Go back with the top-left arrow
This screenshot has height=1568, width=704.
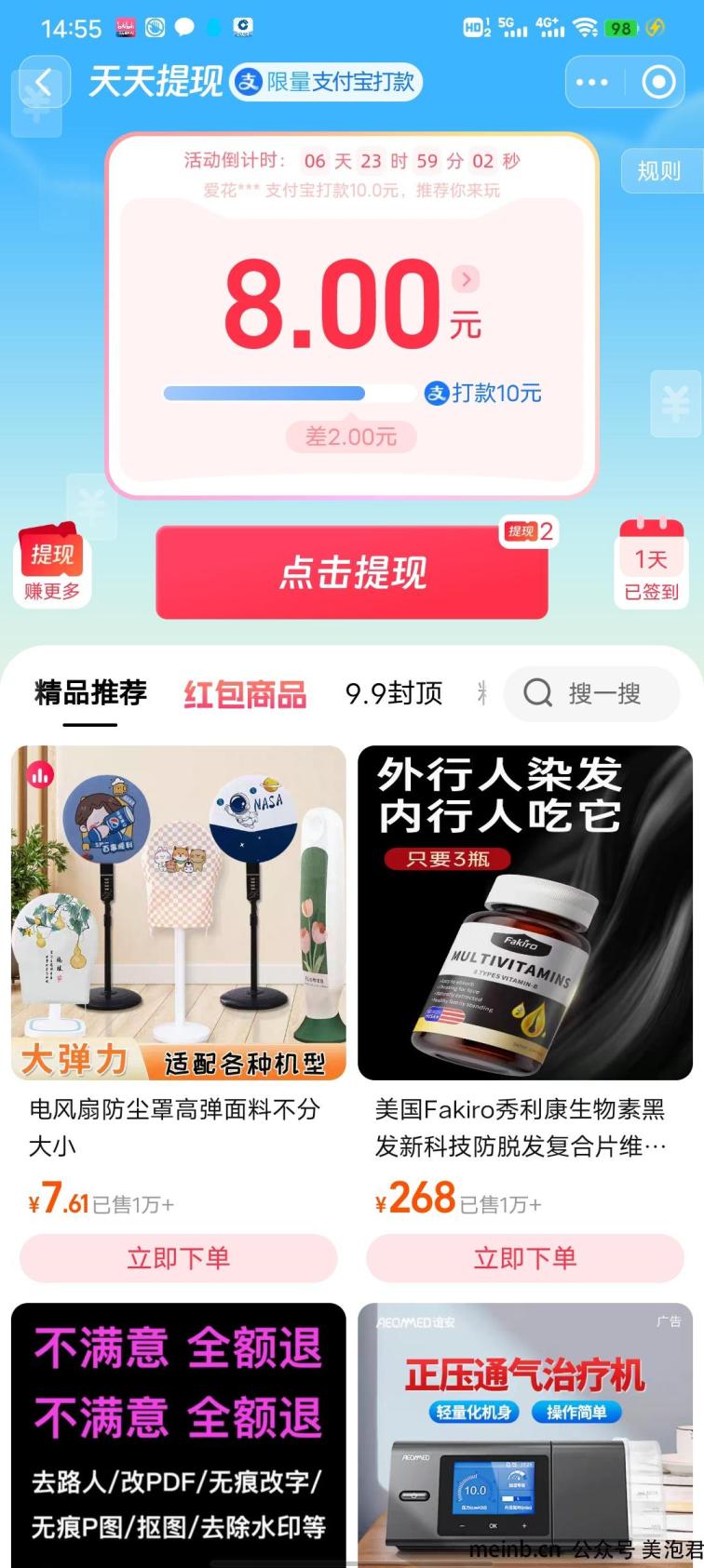pos(43,82)
